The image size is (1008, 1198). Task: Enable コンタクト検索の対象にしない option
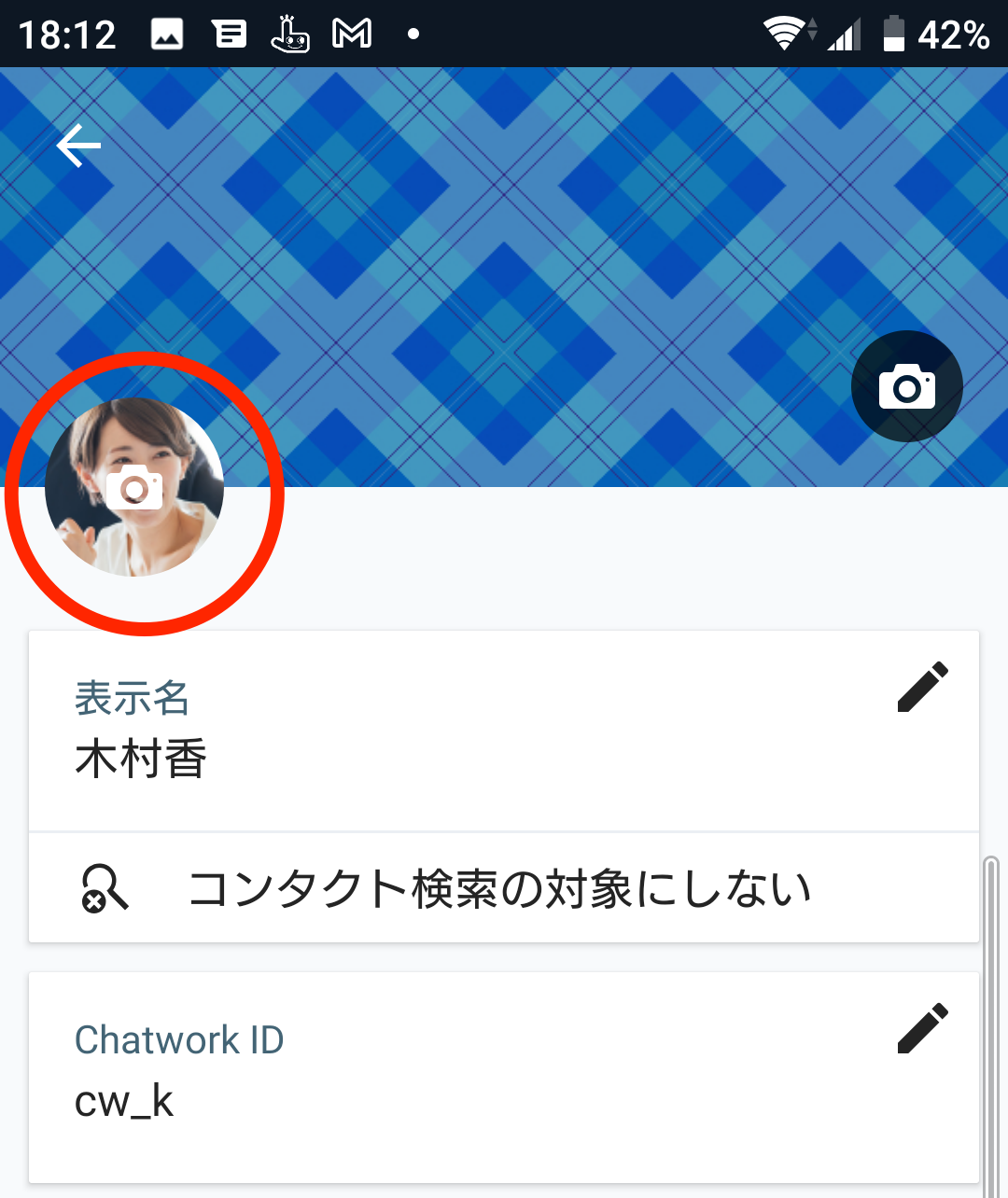(x=501, y=887)
